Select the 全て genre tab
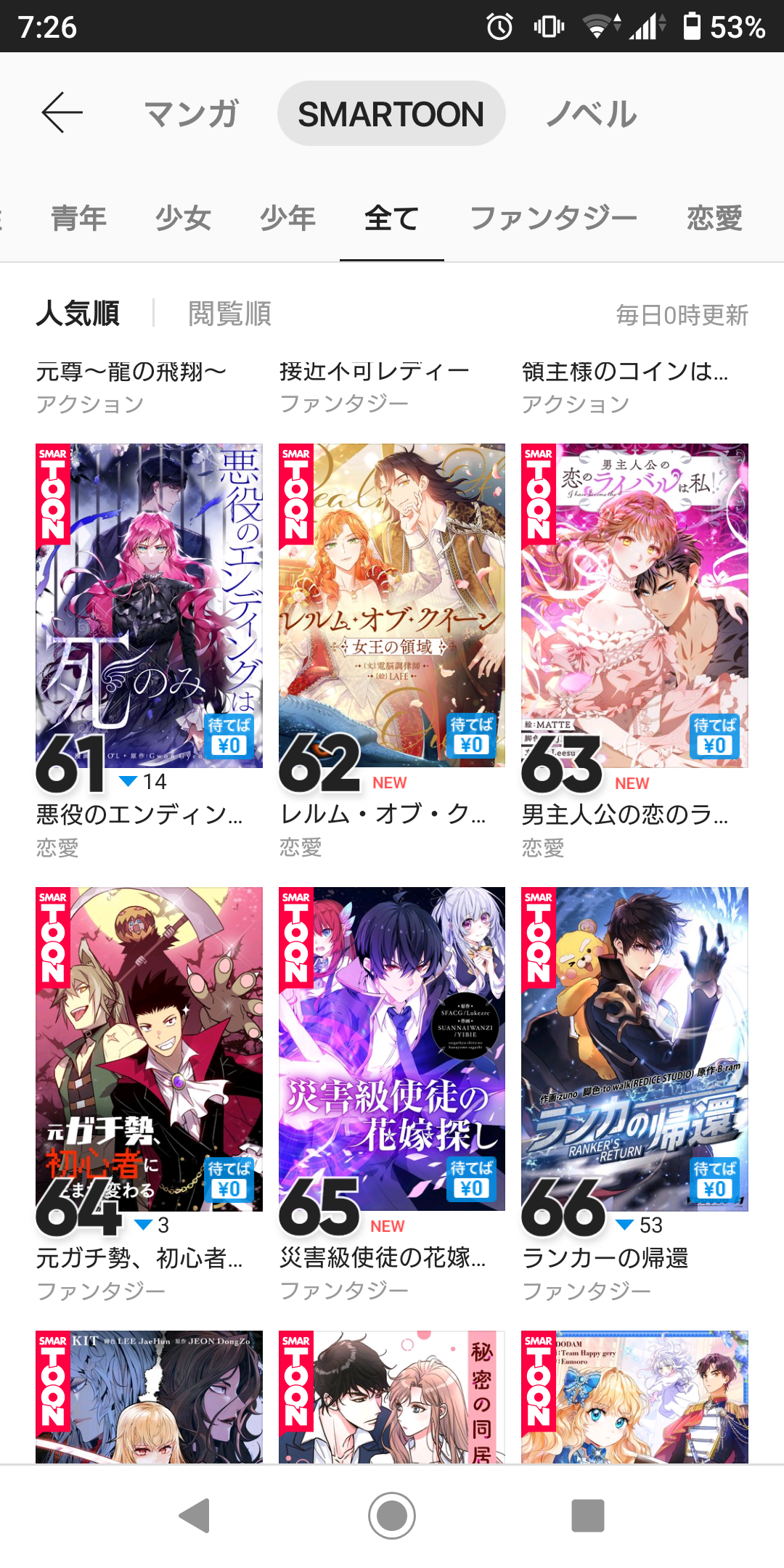The image size is (784, 1568). pyautogui.click(x=391, y=218)
